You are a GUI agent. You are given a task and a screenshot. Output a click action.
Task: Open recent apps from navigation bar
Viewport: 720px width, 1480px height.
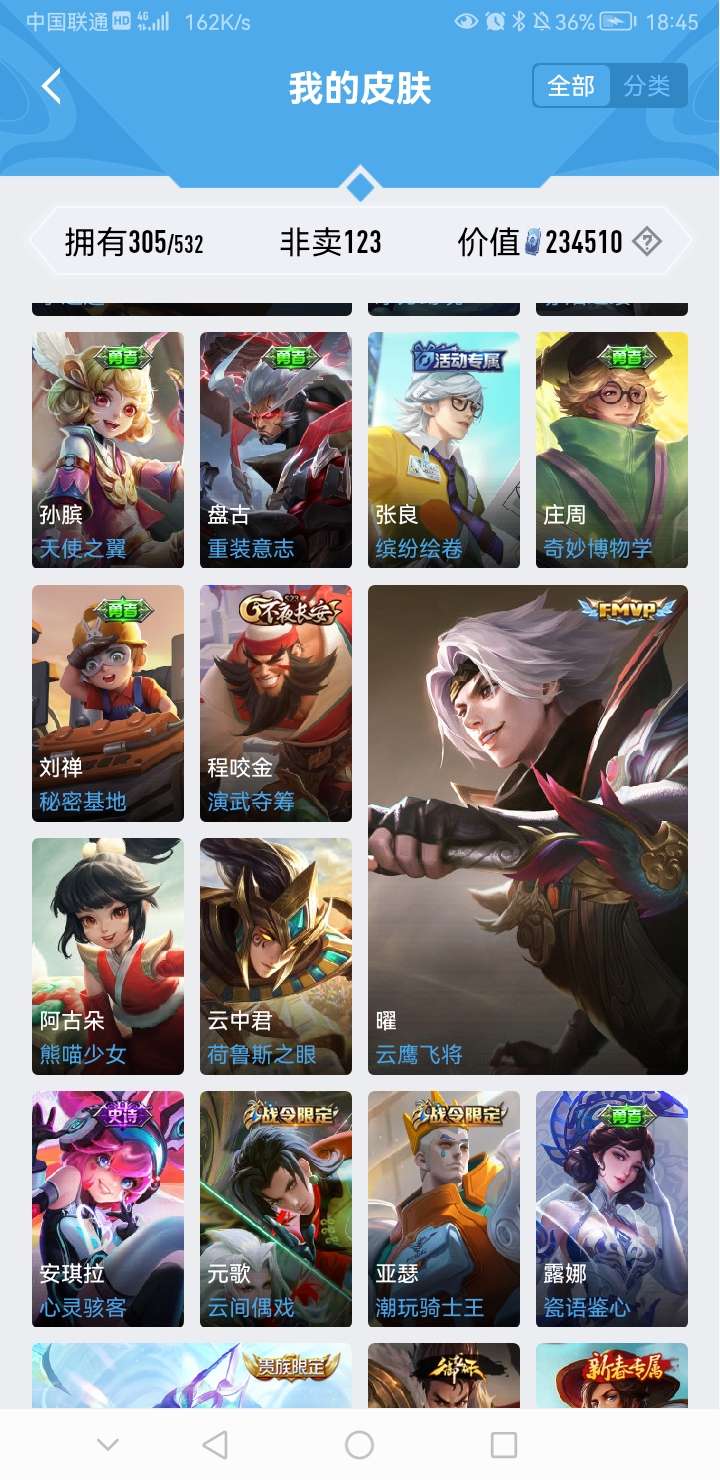[504, 1444]
